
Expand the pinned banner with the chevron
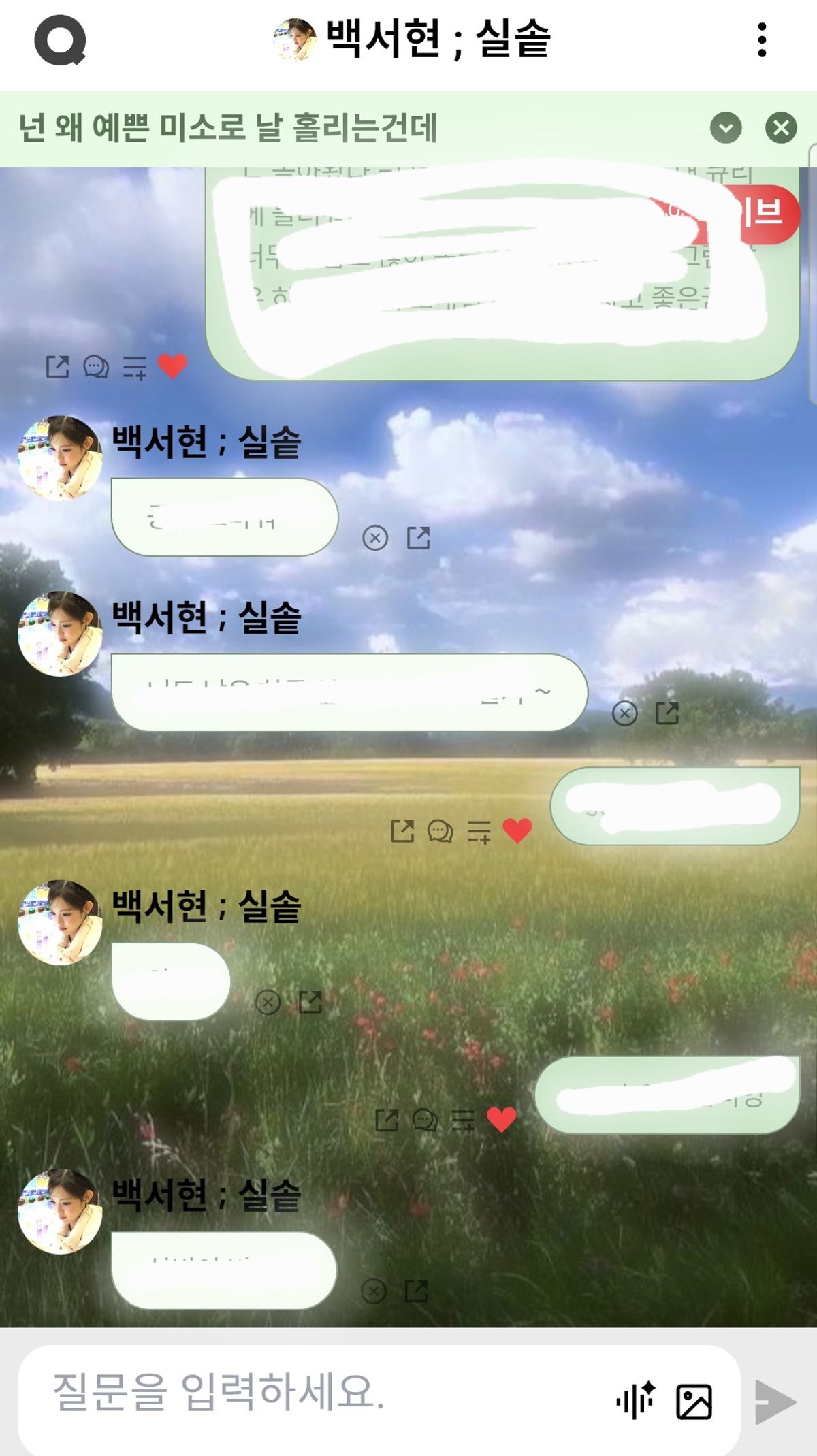[726, 128]
